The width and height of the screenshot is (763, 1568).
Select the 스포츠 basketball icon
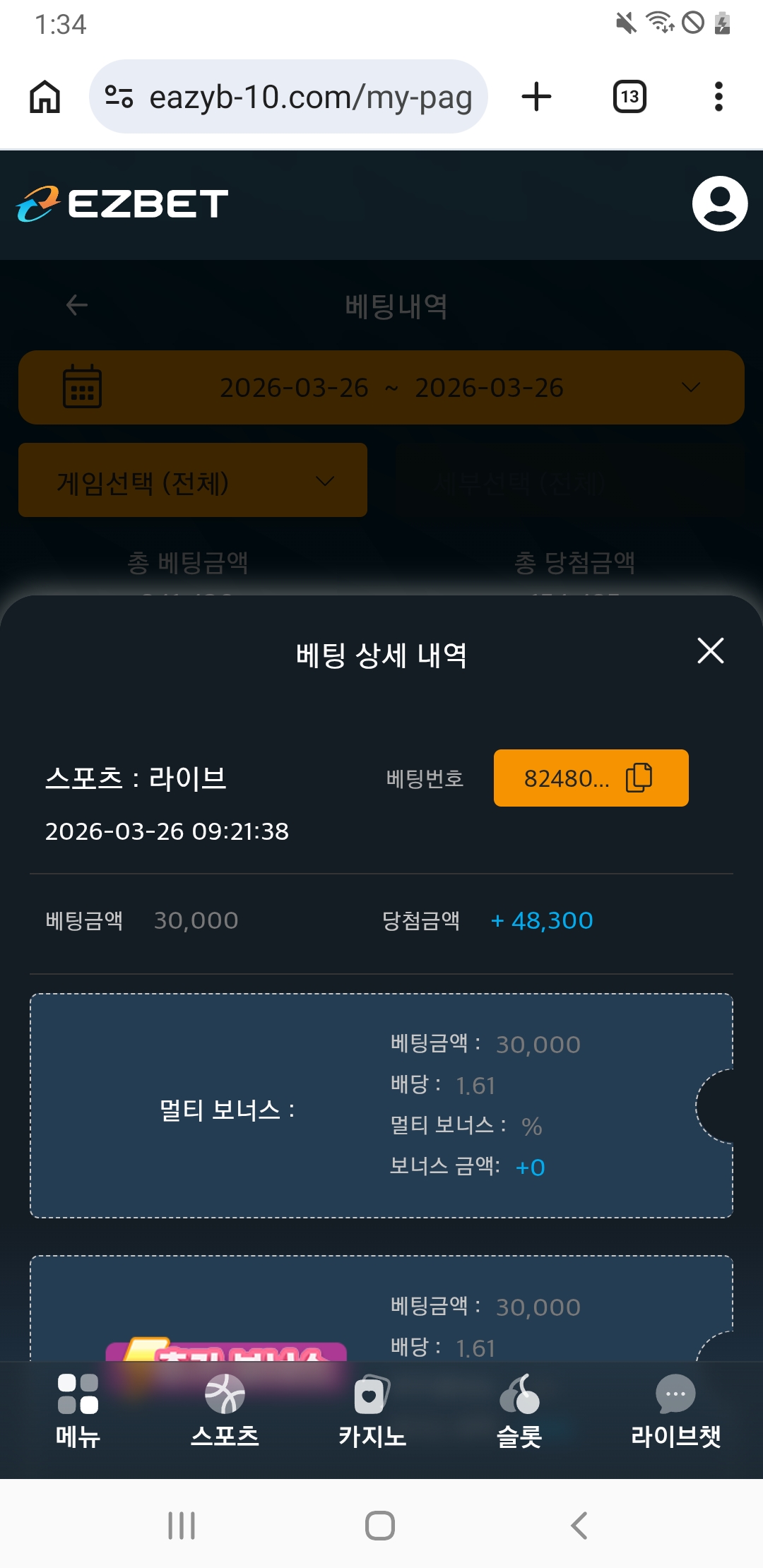coord(225,1395)
